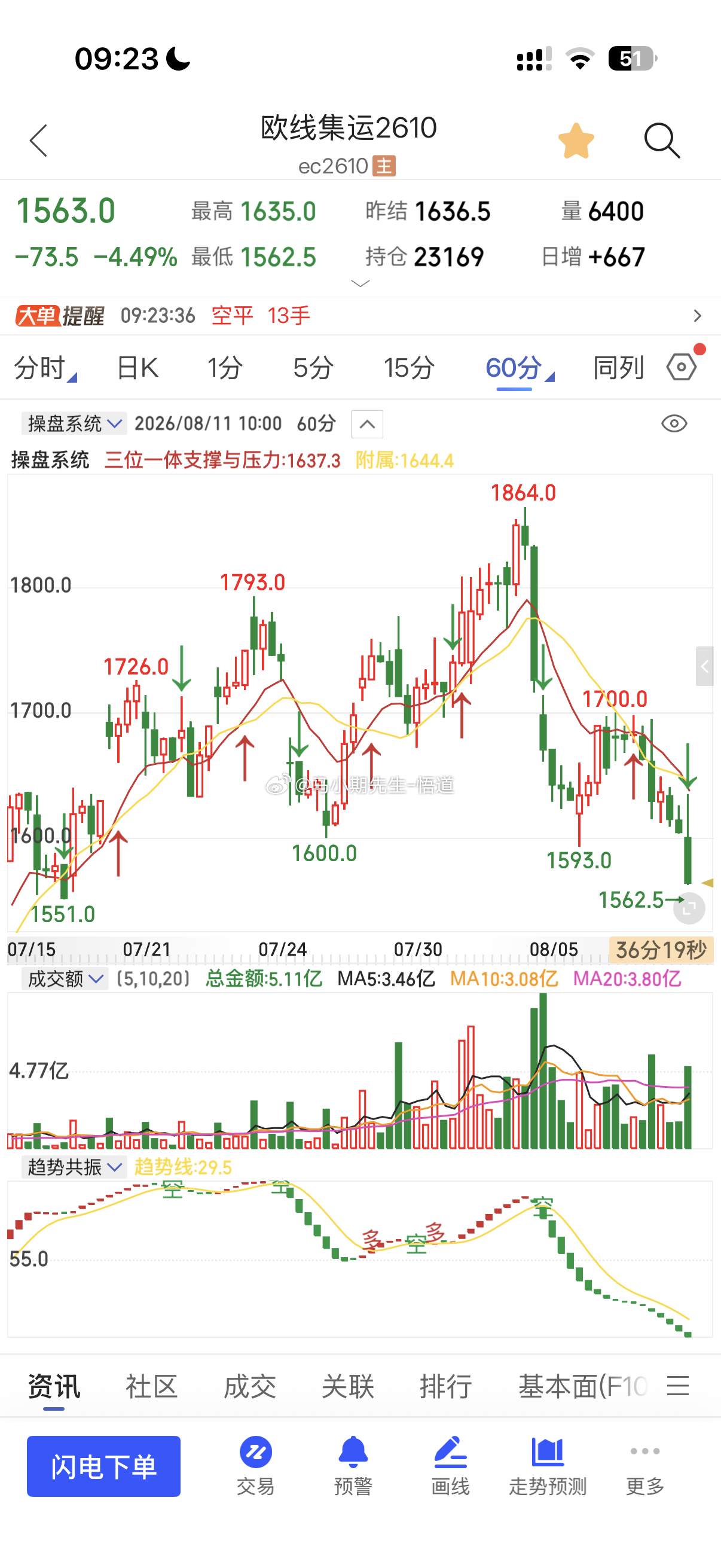721x1568 pixels.
Task: Open the 趋势共振 indicator dropdown
Action: pyautogui.click(x=74, y=1167)
